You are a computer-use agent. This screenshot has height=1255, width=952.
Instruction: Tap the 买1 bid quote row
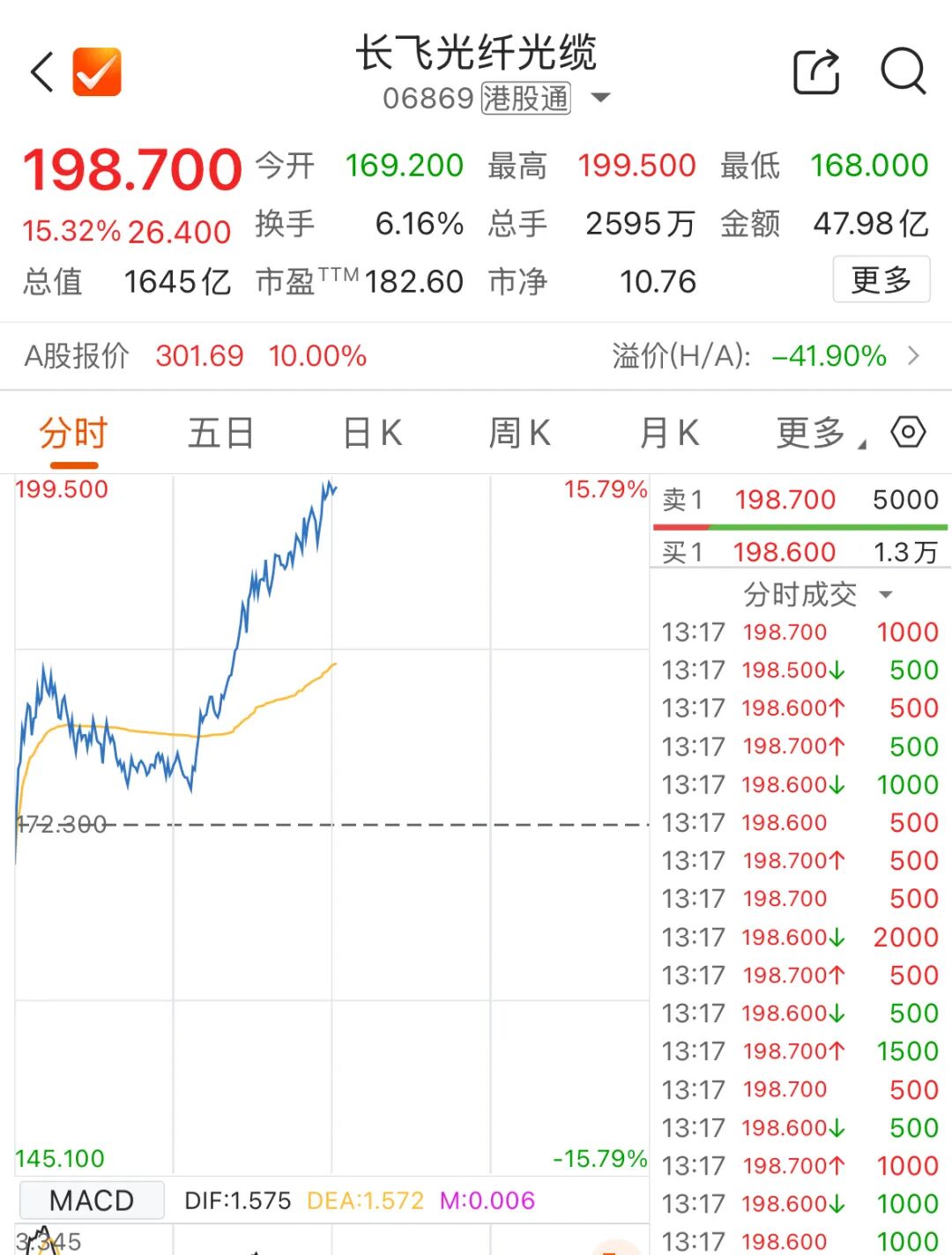[800, 553]
